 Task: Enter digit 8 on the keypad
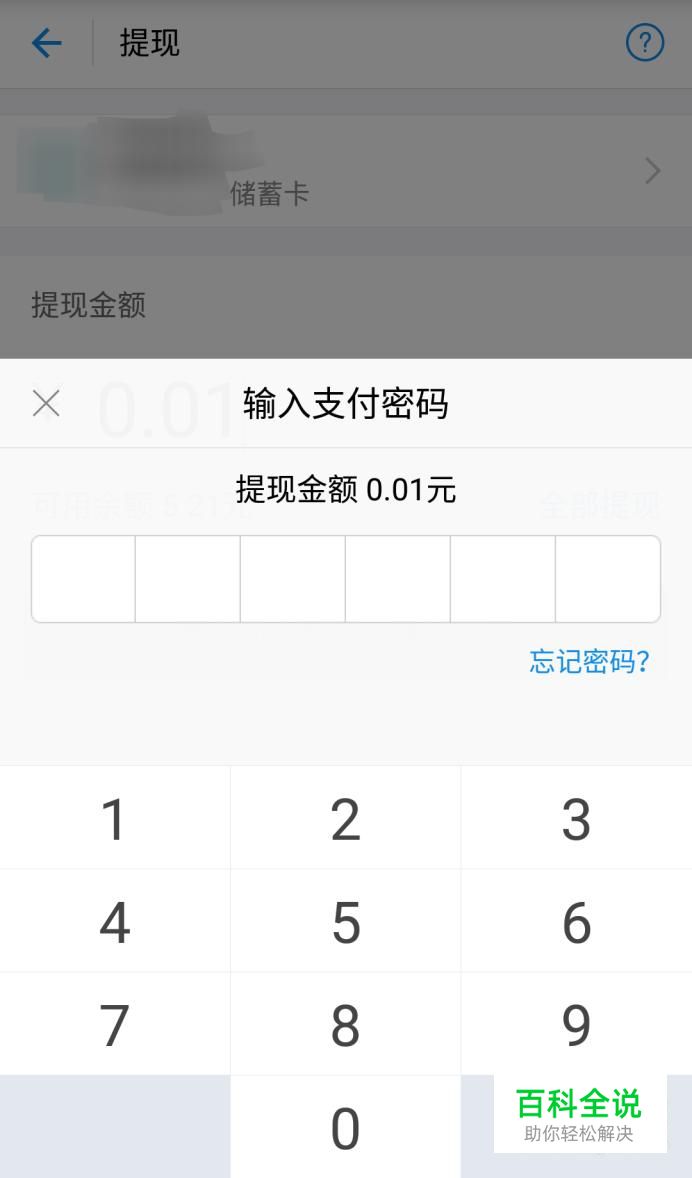(x=346, y=1024)
